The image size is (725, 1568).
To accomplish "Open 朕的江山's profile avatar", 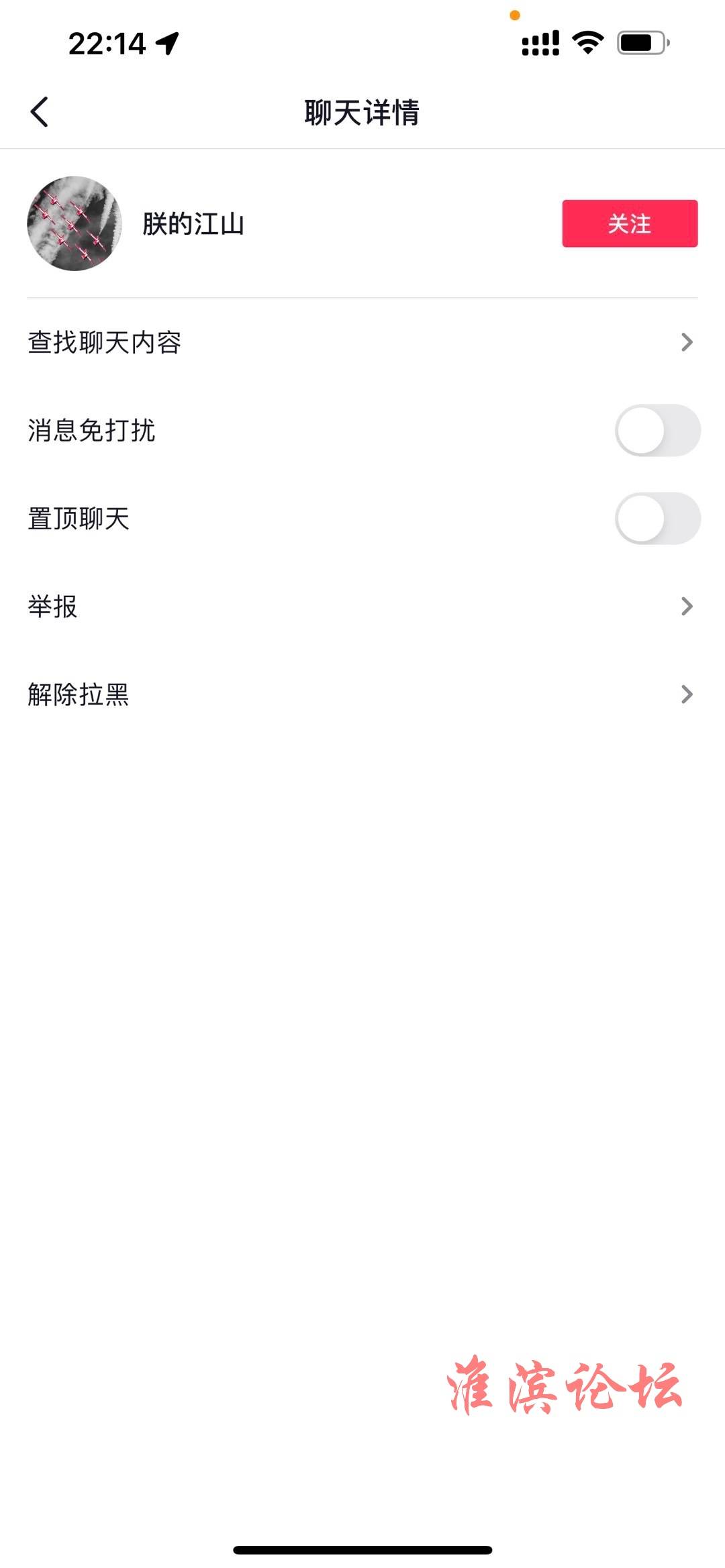I will pyautogui.click(x=75, y=223).
